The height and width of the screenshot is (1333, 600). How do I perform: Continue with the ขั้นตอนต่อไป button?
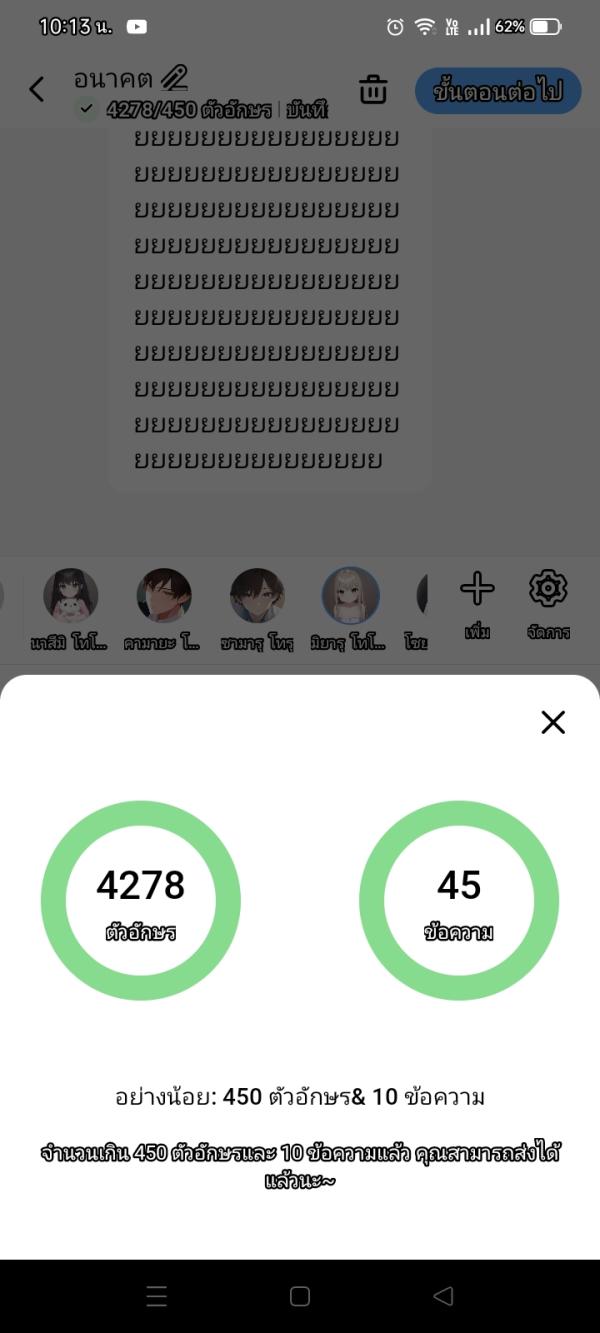pos(497,91)
